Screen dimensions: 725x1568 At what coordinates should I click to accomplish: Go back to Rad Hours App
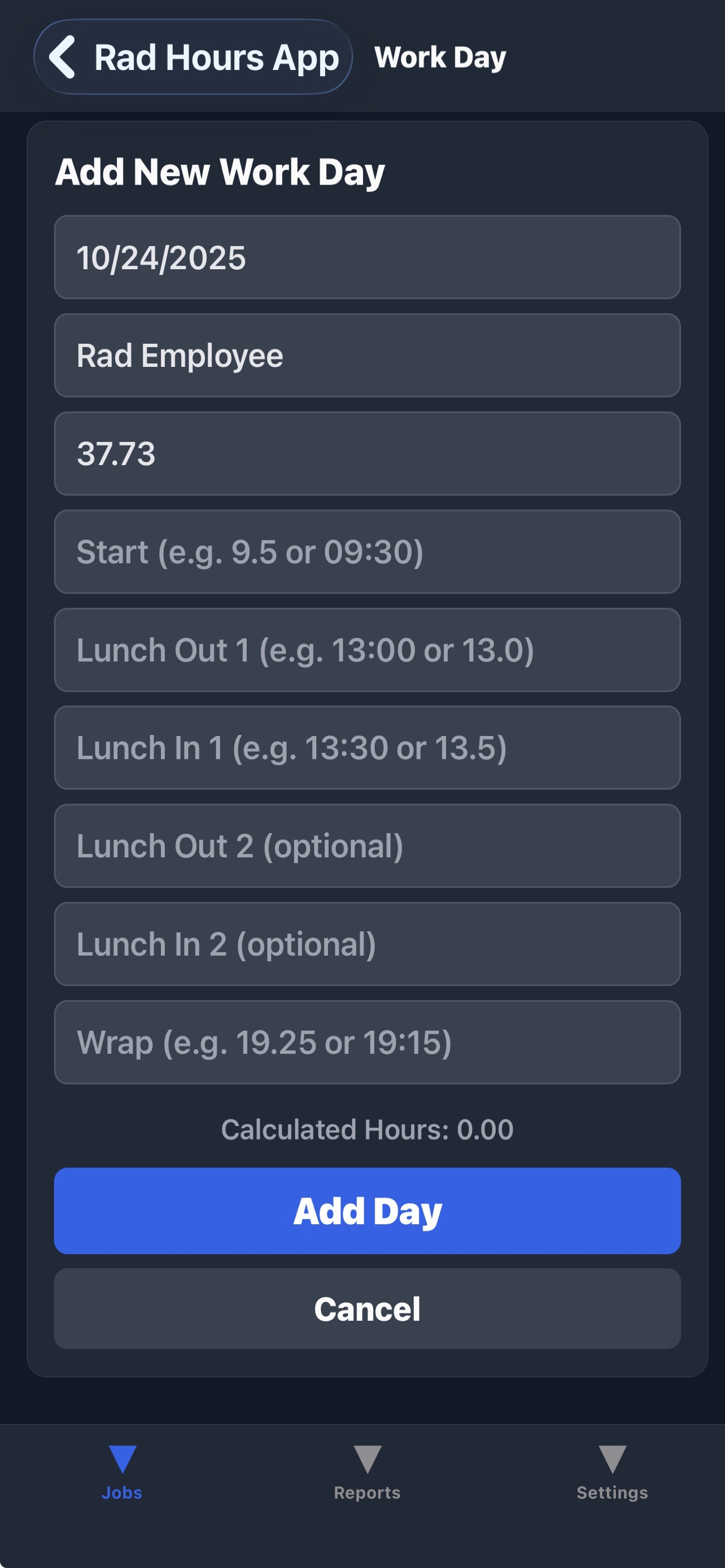coord(193,57)
